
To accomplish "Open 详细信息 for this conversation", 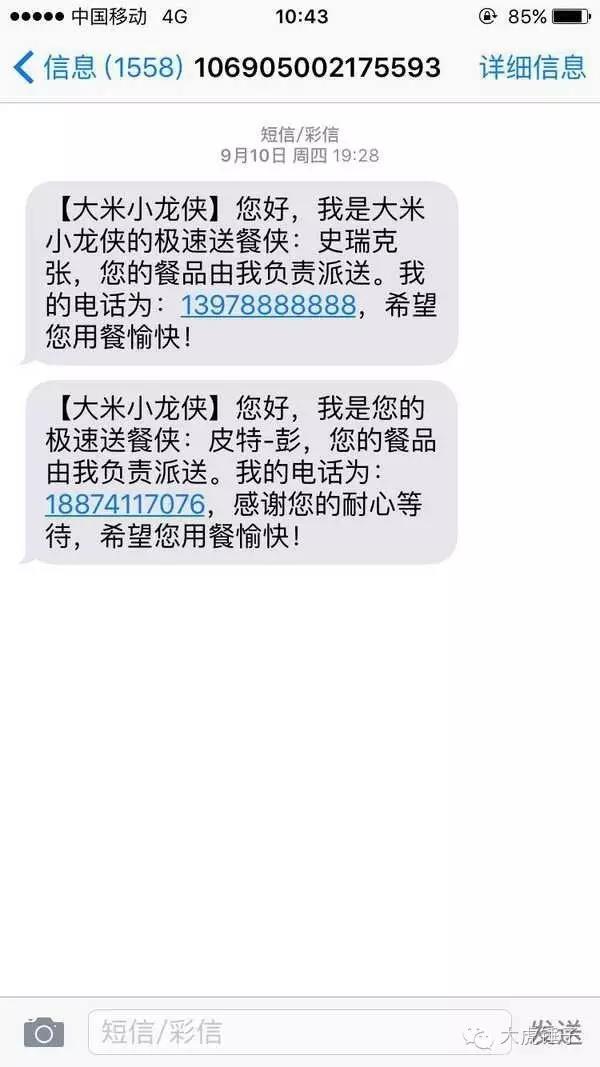I will tap(531, 67).
